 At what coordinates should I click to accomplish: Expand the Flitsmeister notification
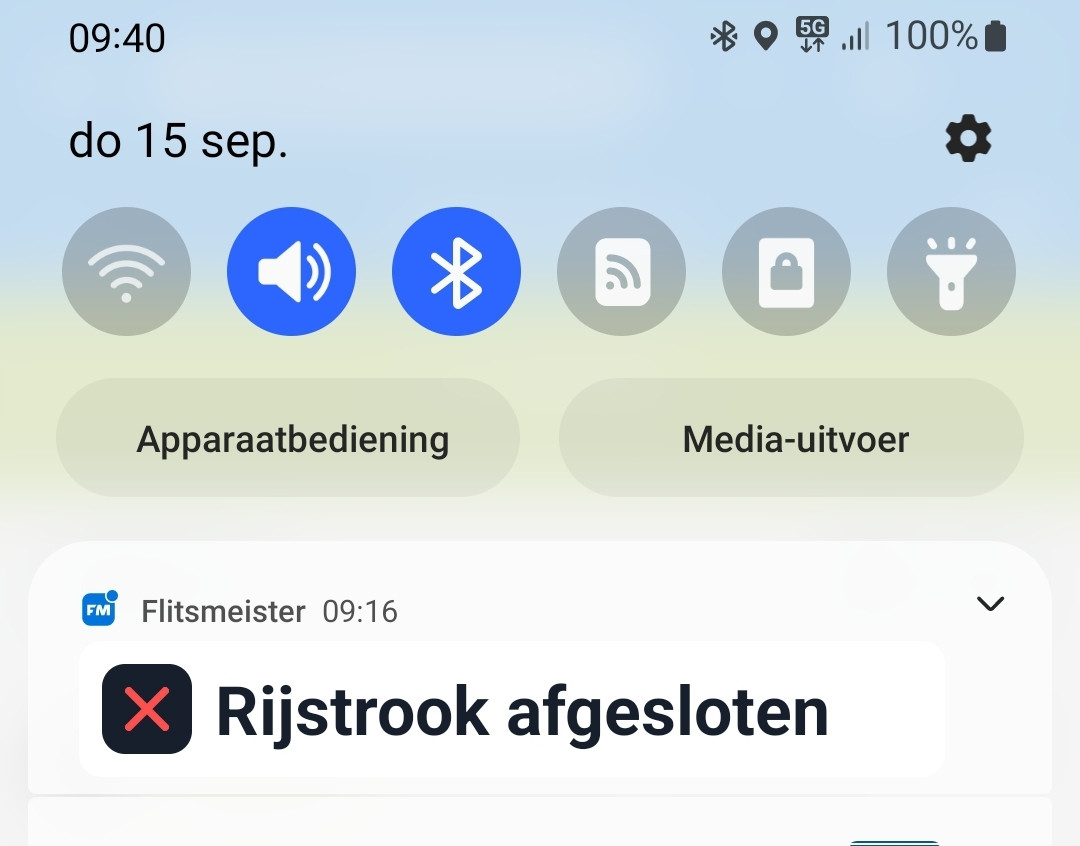pyautogui.click(x=989, y=604)
